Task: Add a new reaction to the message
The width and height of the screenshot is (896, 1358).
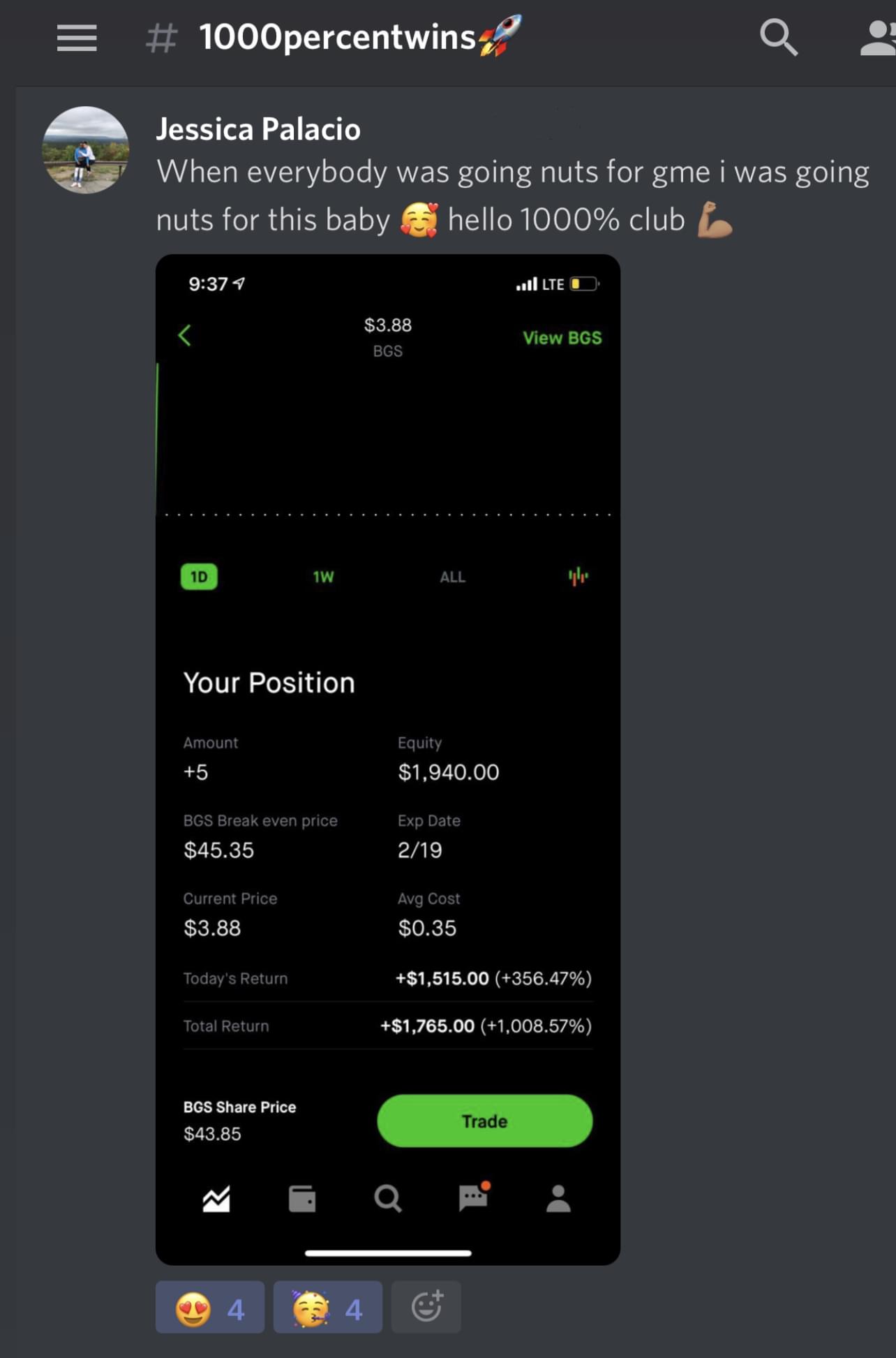Action: click(426, 1307)
